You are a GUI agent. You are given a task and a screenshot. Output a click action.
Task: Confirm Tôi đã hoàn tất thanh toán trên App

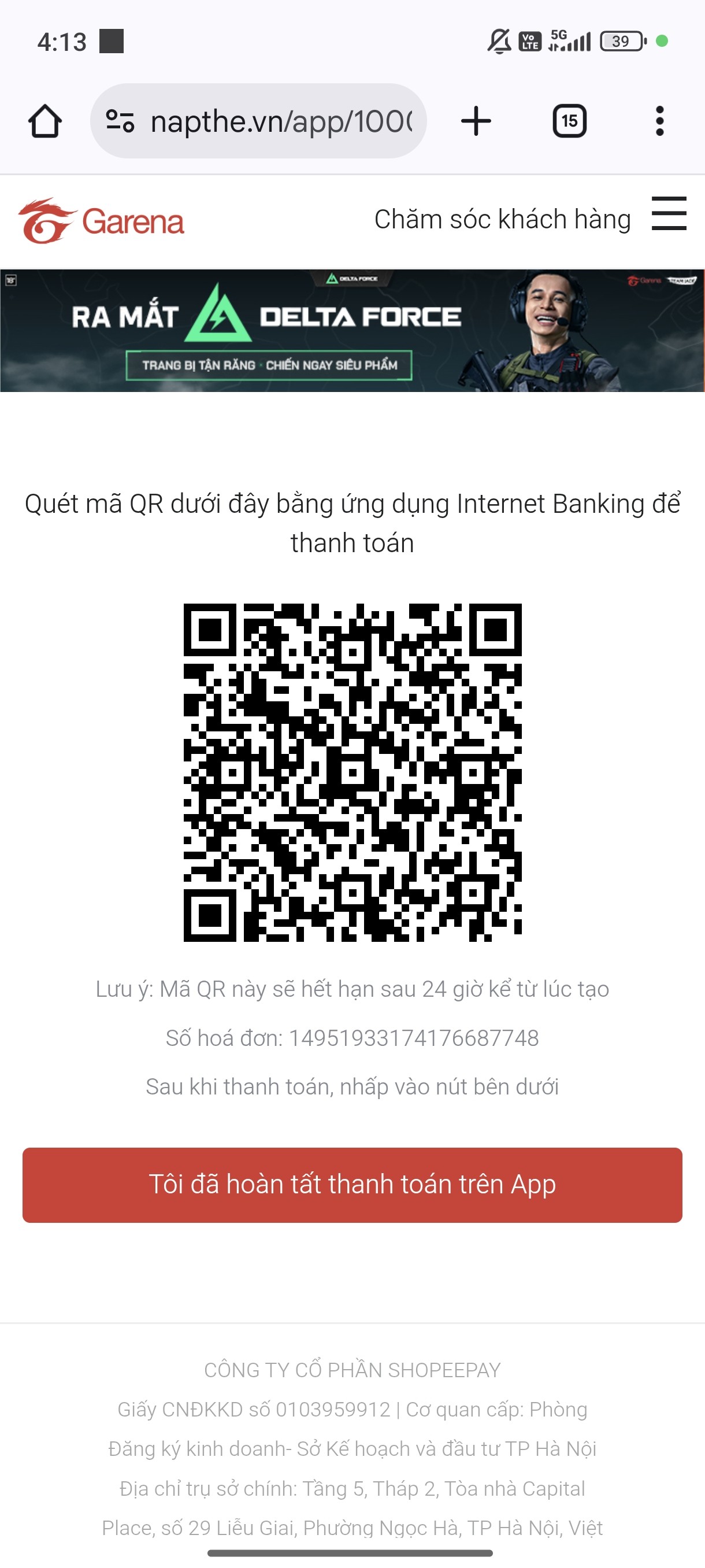coord(352,1185)
